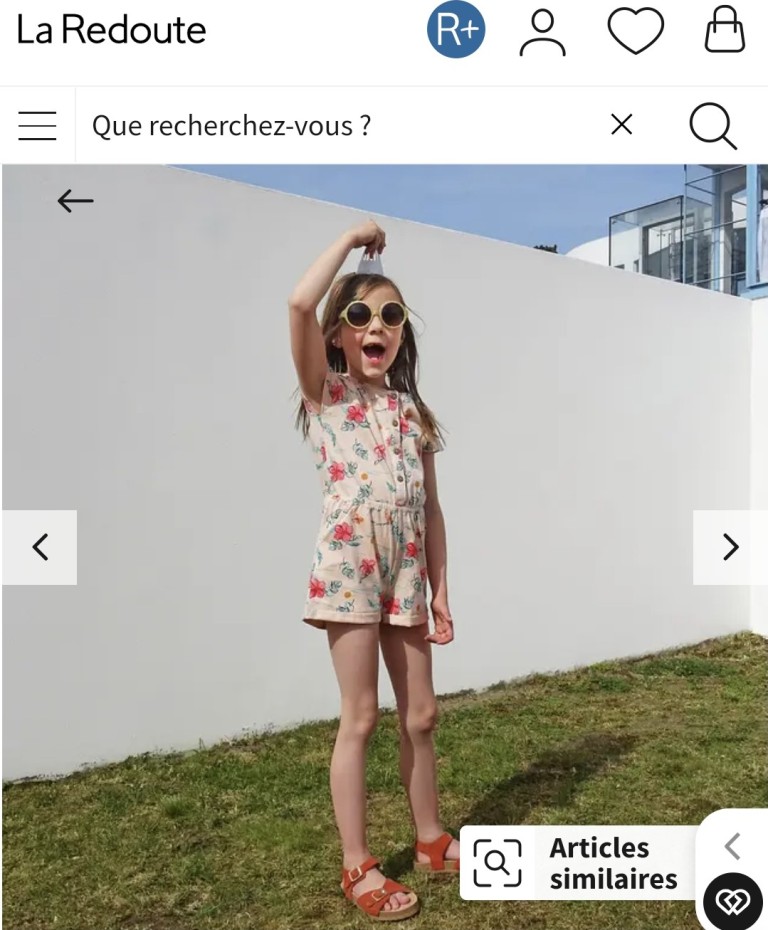Open the shopping bag
Viewport: 768px width, 930px height.
(x=725, y=30)
